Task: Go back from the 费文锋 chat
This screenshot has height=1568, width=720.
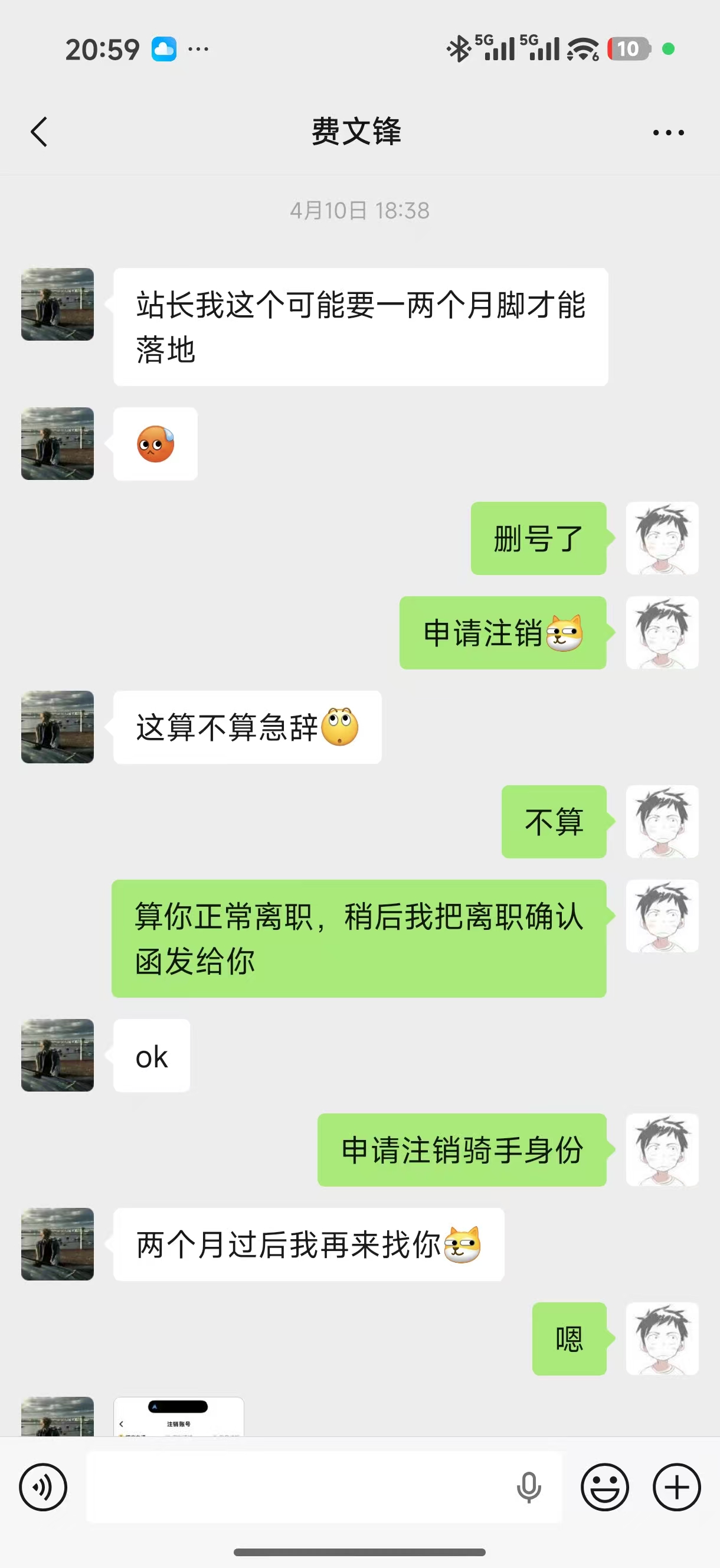Action: pos(39,132)
